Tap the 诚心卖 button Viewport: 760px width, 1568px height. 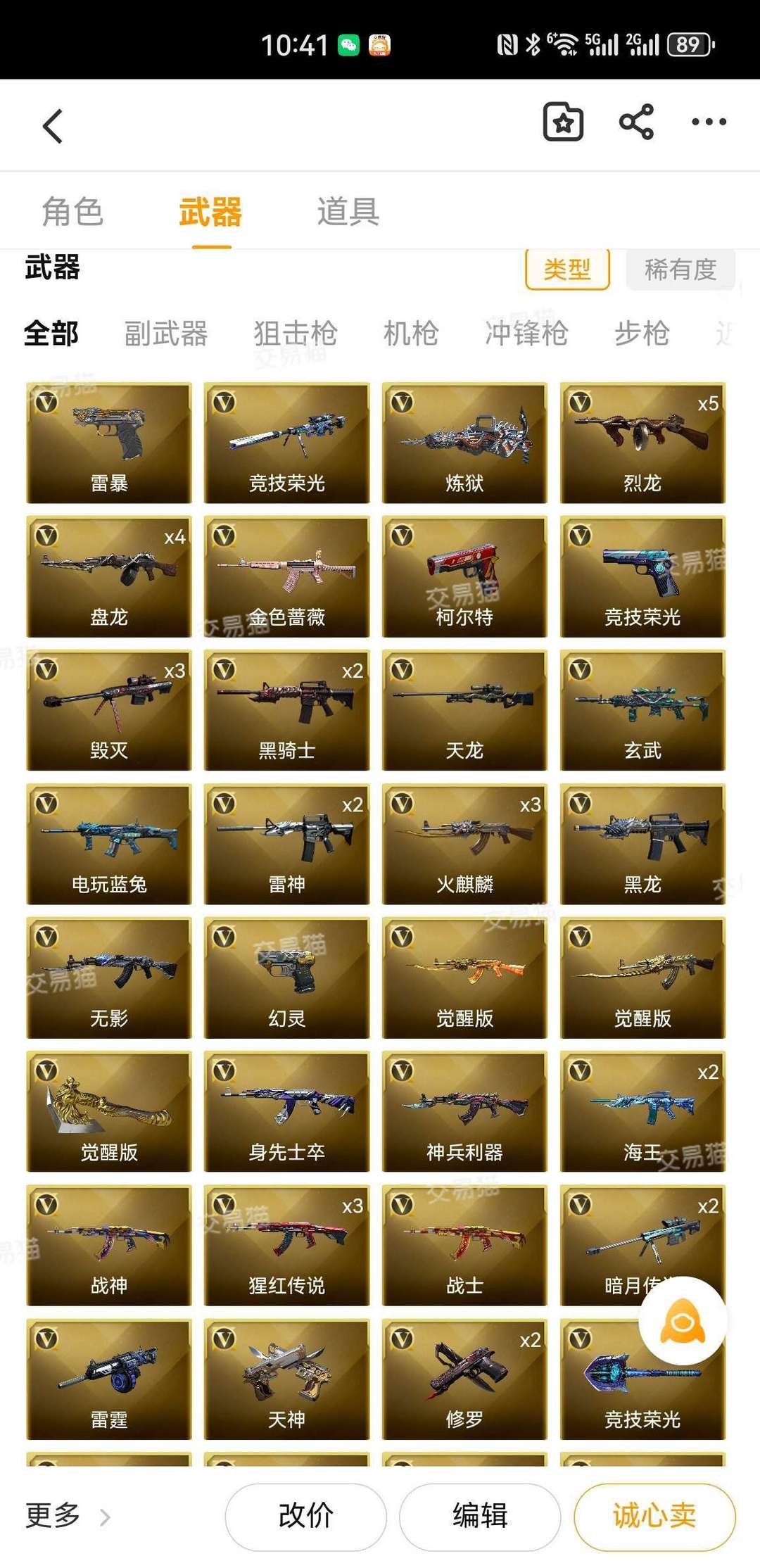654,1515
